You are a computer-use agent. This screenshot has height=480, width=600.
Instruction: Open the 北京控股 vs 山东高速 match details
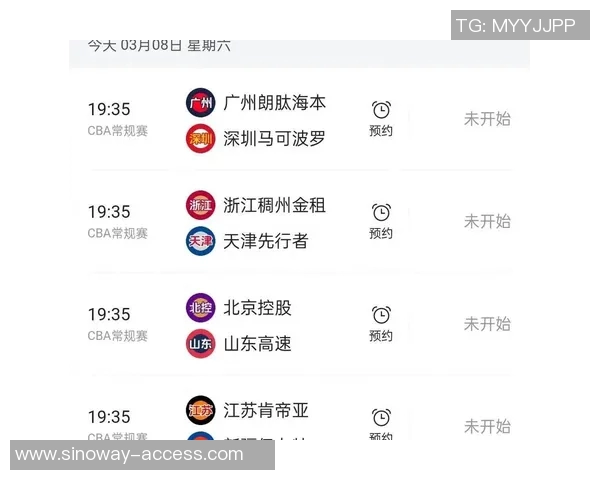tap(257, 325)
